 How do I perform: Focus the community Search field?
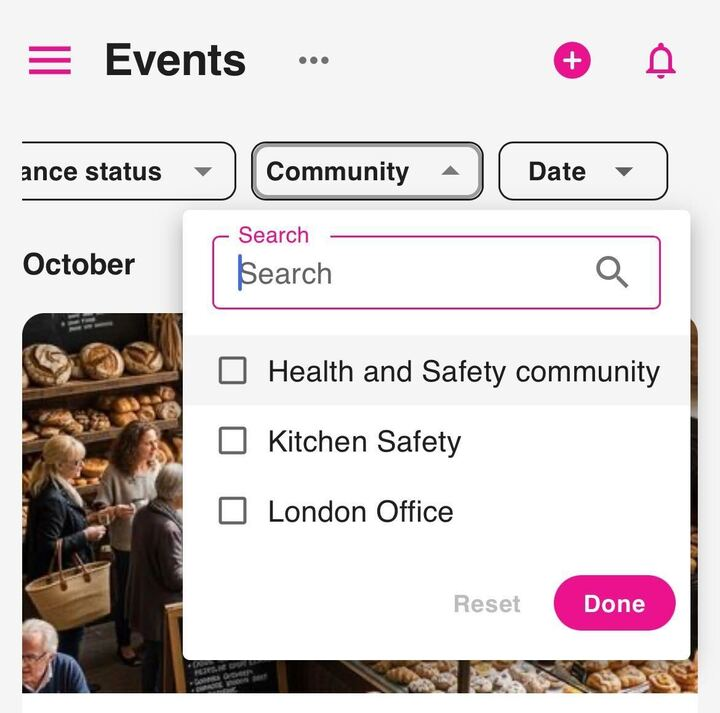click(x=410, y=273)
